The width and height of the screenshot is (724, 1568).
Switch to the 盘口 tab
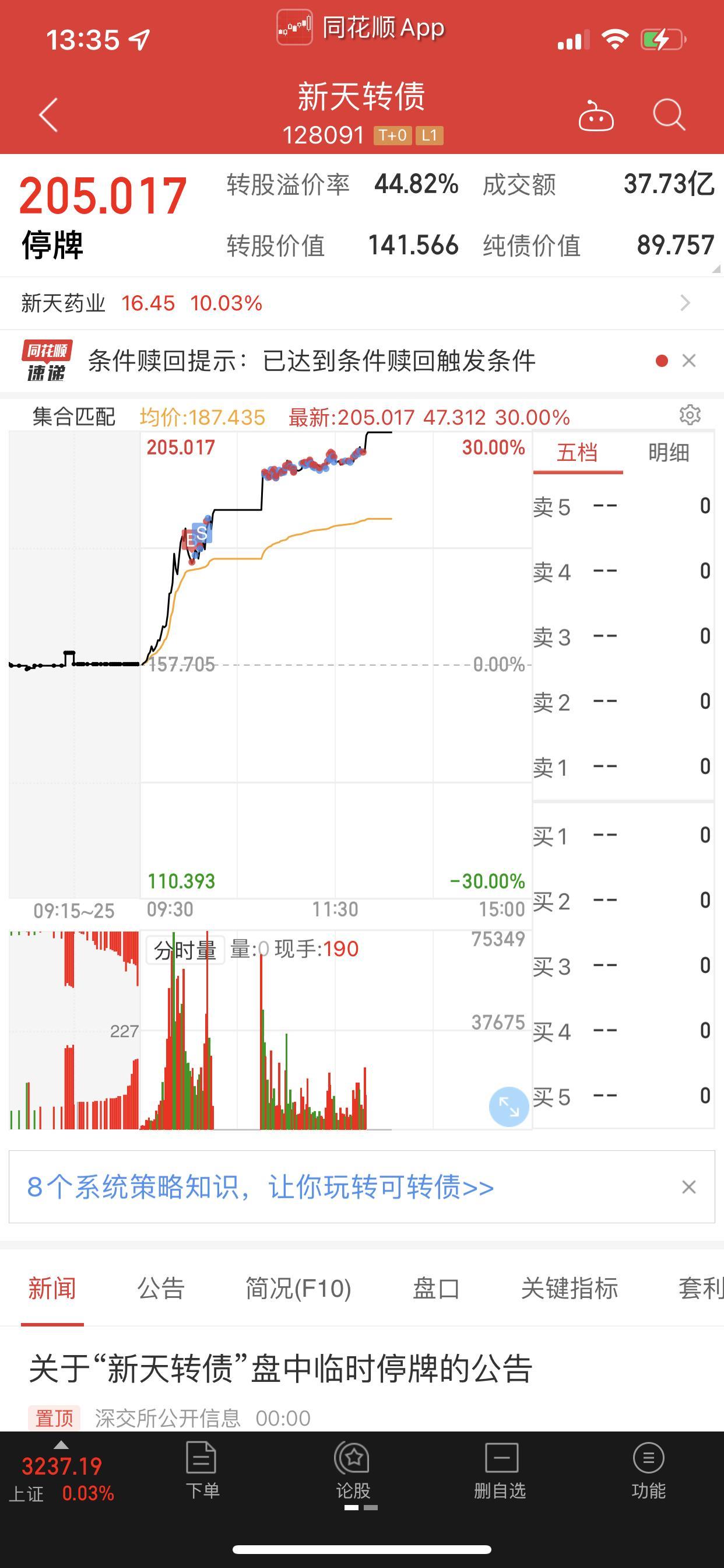pos(435,1289)
